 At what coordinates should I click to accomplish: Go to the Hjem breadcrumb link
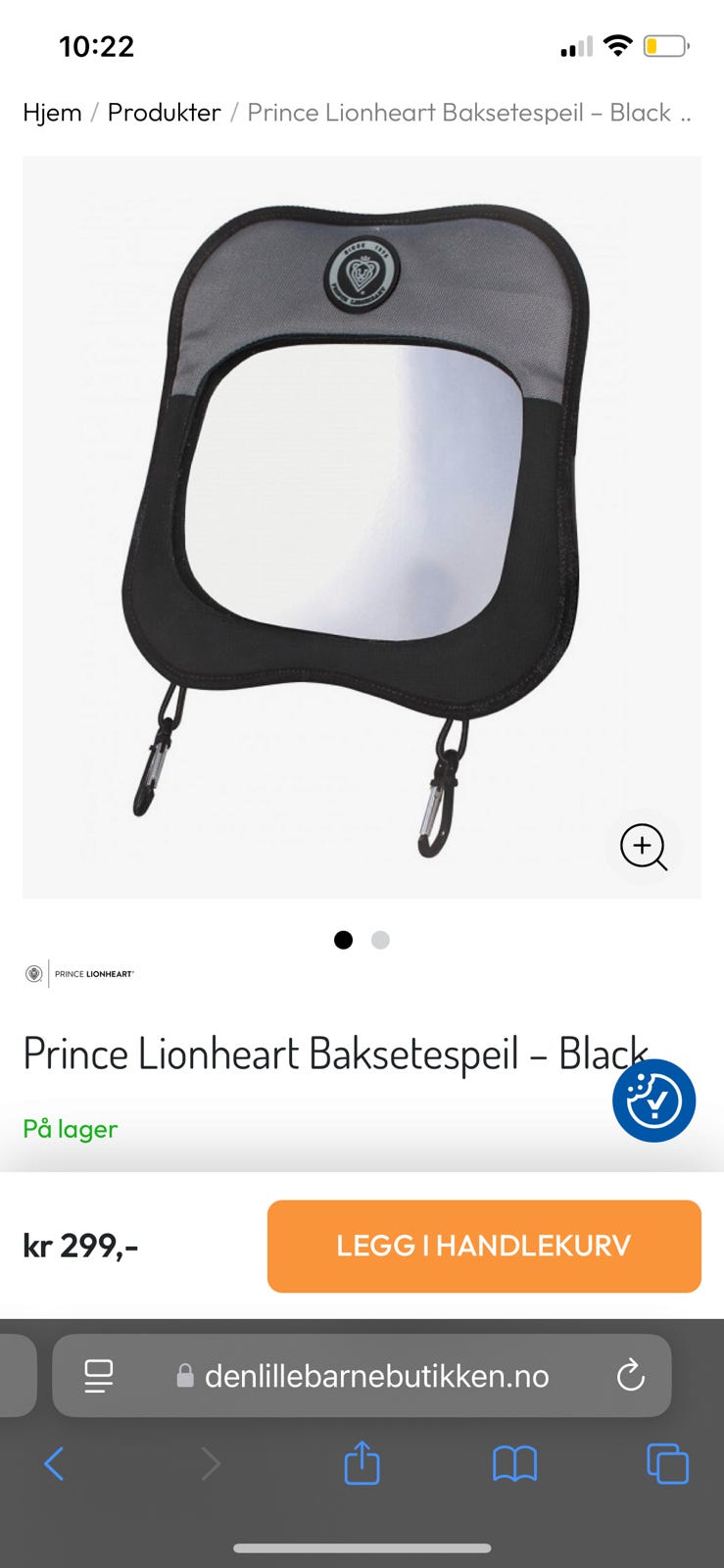[x=52, y=113]
